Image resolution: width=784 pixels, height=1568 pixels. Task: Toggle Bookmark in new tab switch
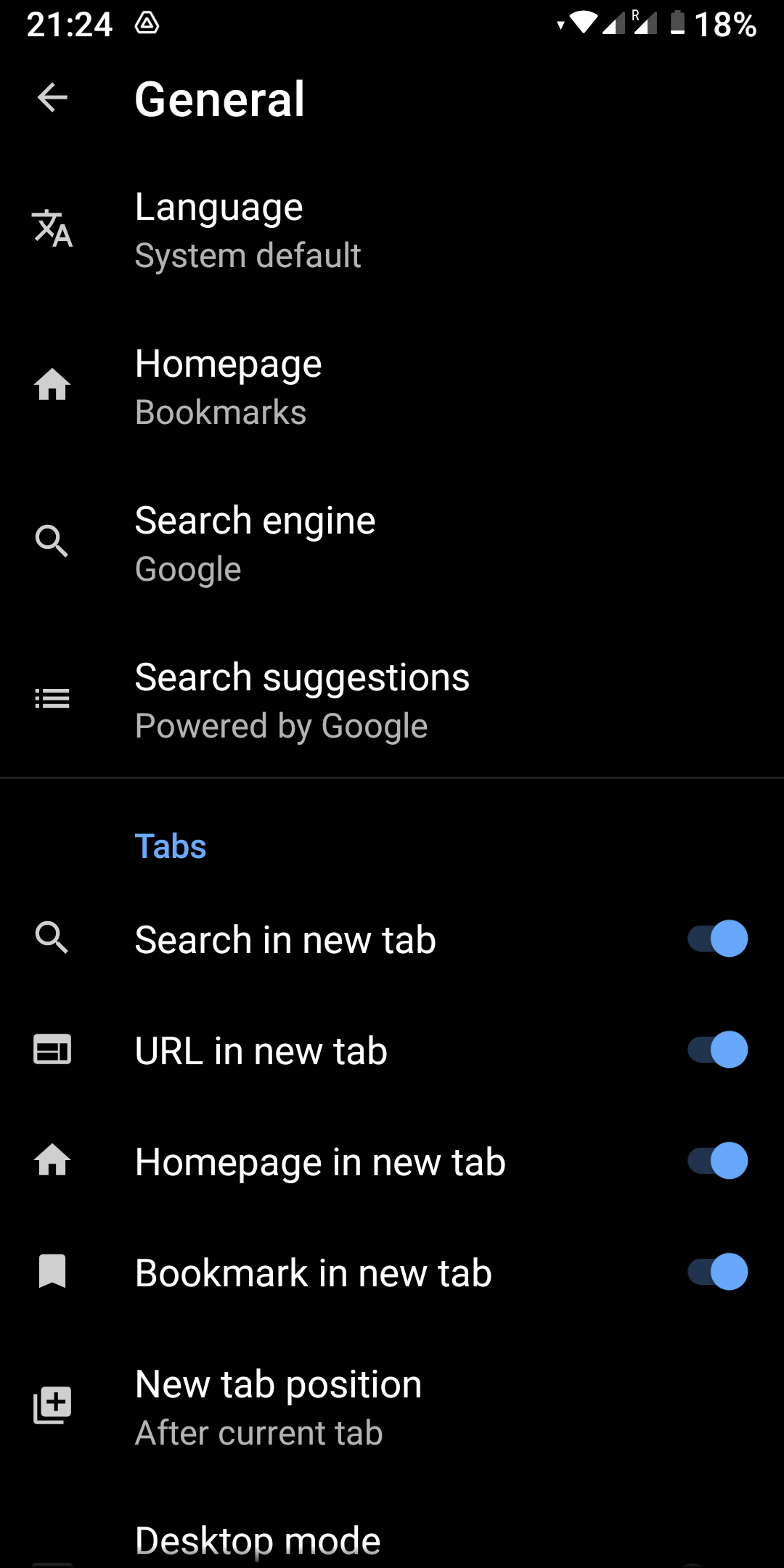pyautogui.click(x=717, y=1272)
